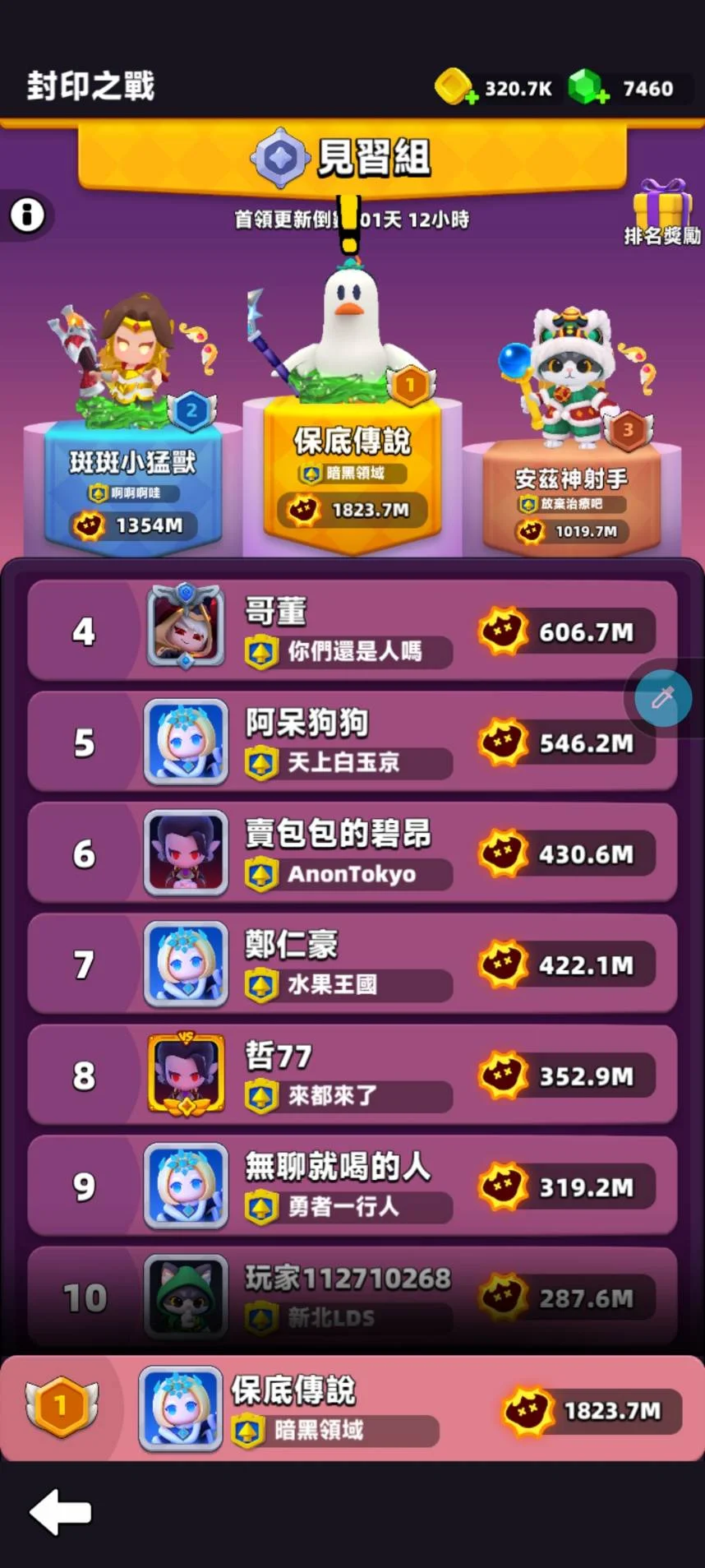
Task: Open rank 7 player 鄭仁豪
Action: click(352, 964)
